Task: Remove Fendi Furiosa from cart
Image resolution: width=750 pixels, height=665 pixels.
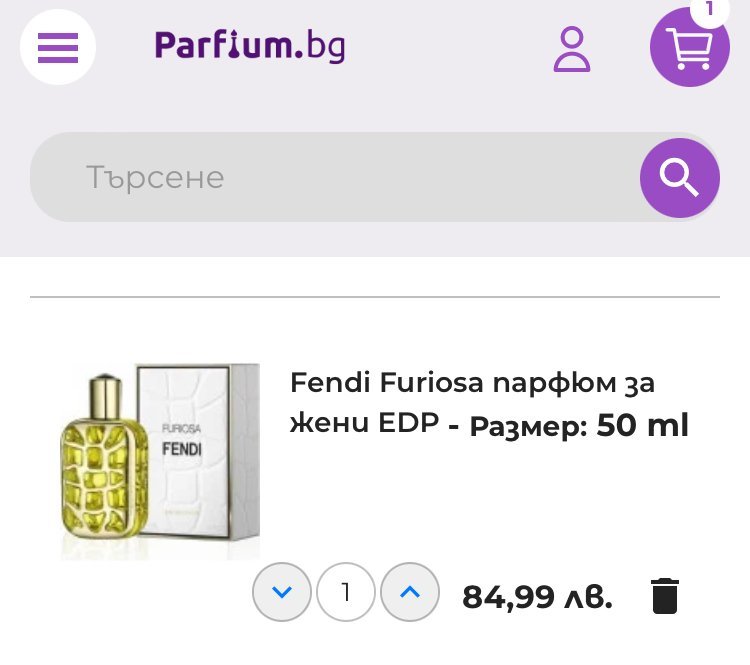Action: (x=665, y=595)
